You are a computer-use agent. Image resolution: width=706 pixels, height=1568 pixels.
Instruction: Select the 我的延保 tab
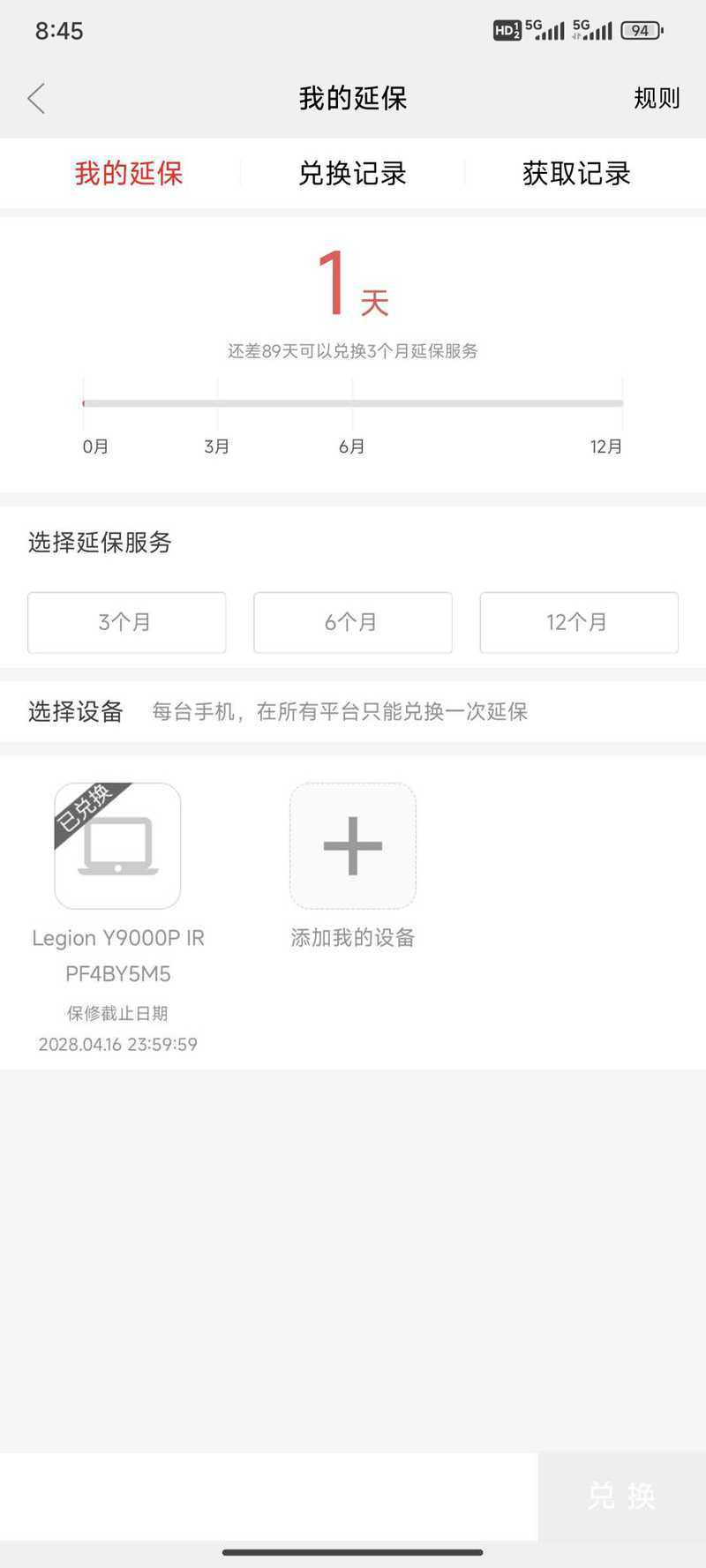coord(129,174)
